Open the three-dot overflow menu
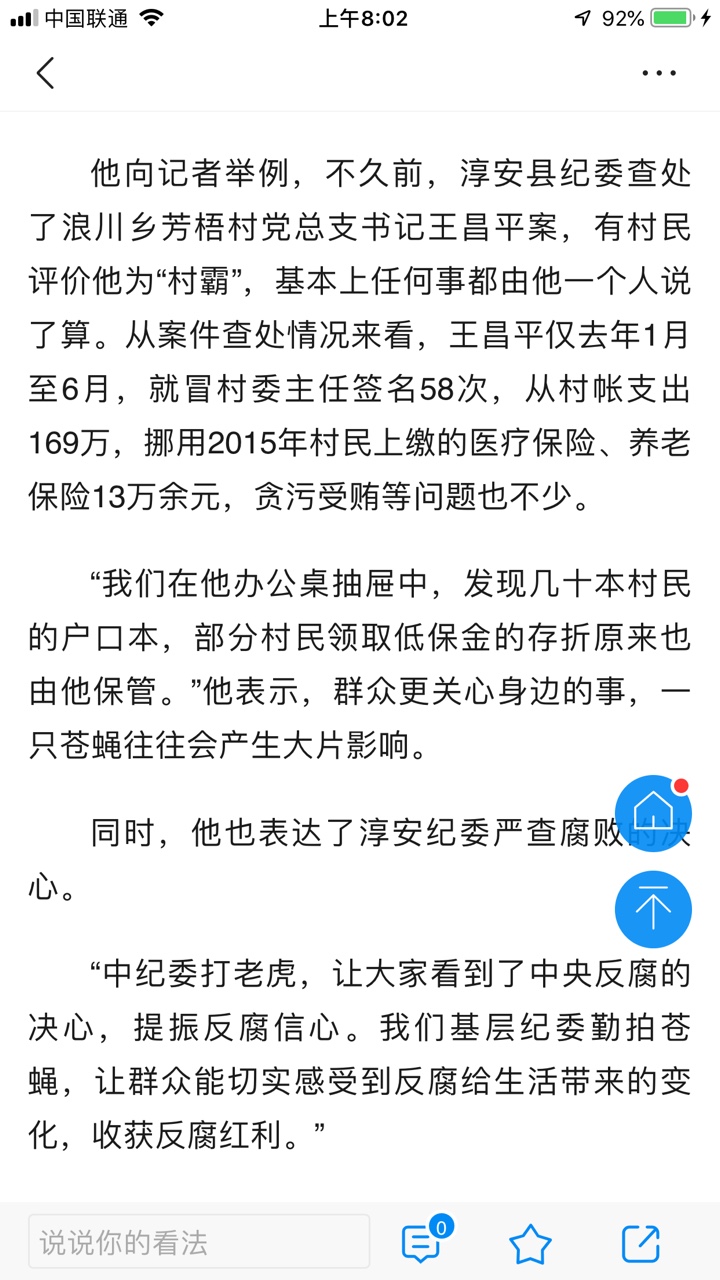 pyautogui.click(x=659, y=73)
